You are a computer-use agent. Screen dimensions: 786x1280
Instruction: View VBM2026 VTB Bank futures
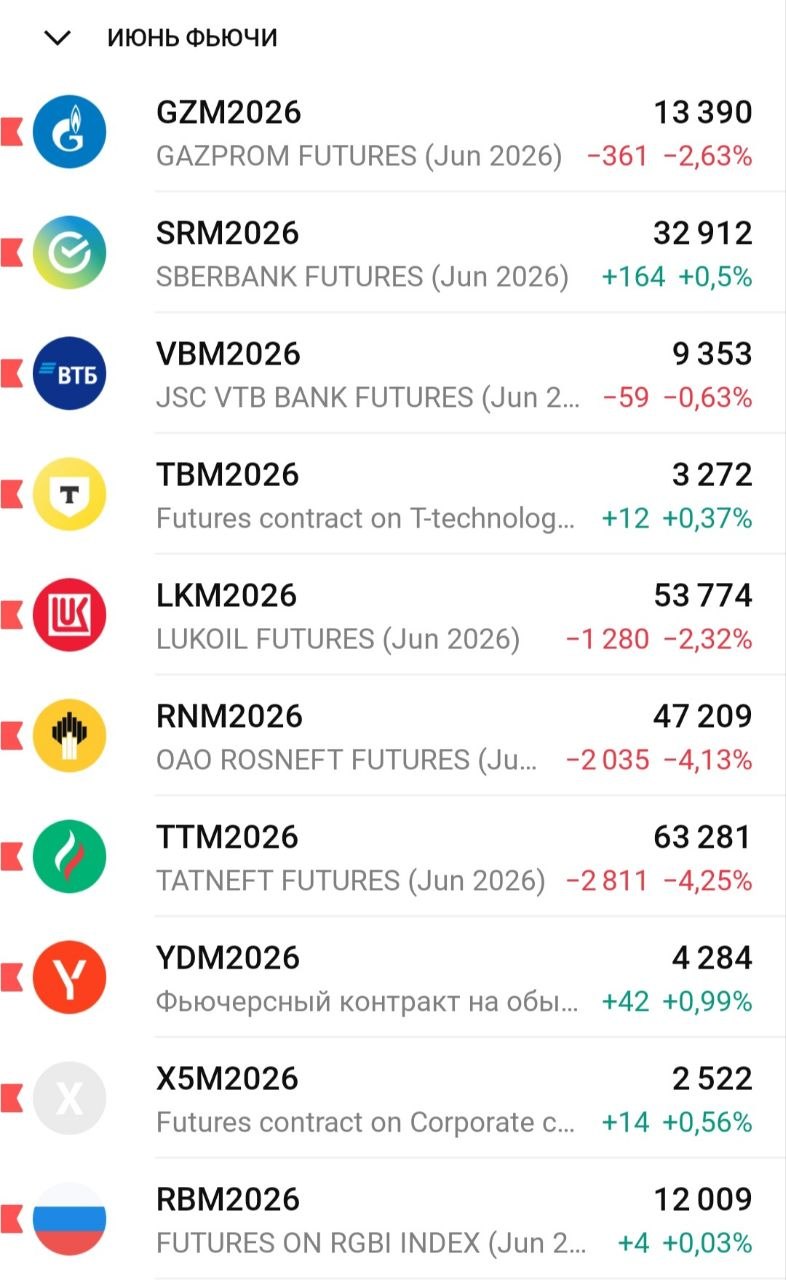click(x=400, y=374)
